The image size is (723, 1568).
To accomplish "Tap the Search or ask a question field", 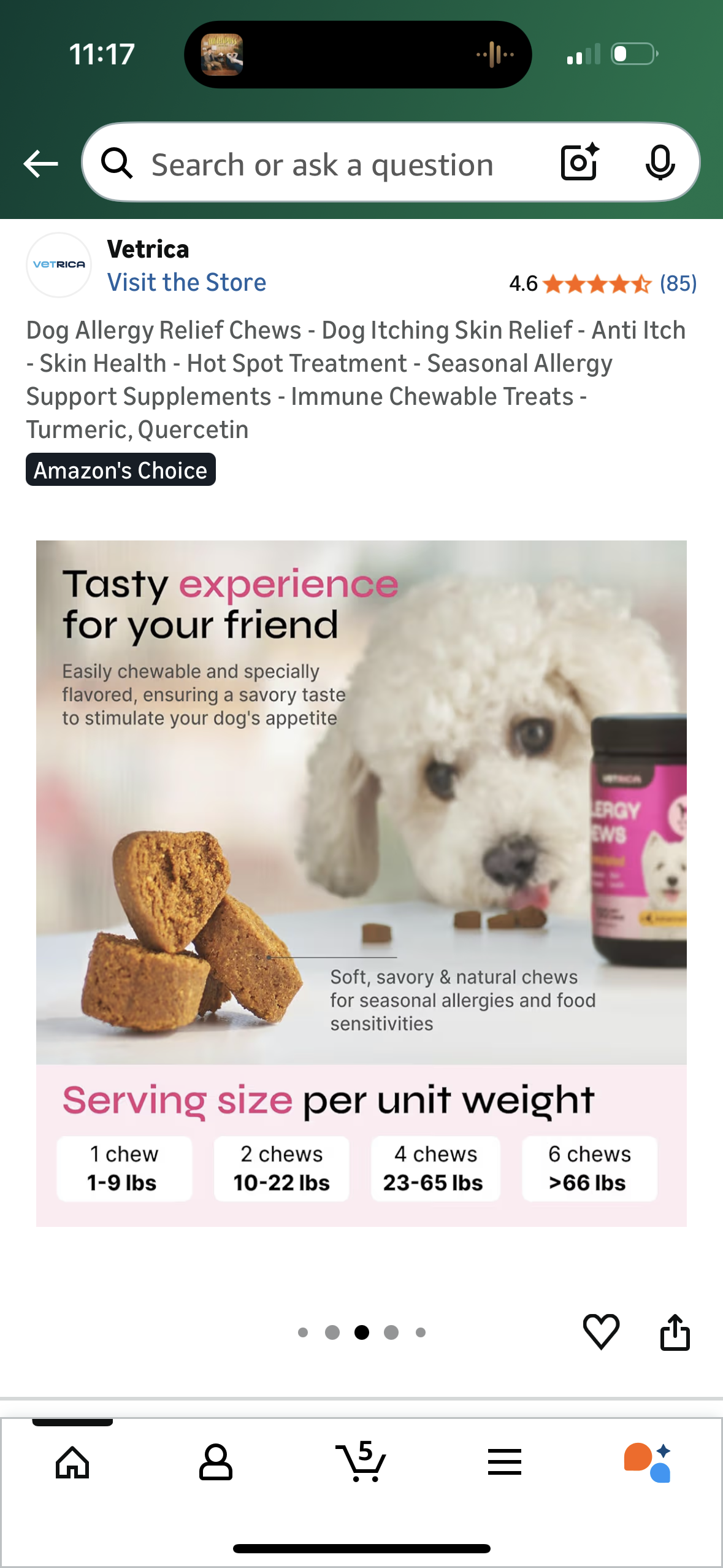I will point(322,164).
